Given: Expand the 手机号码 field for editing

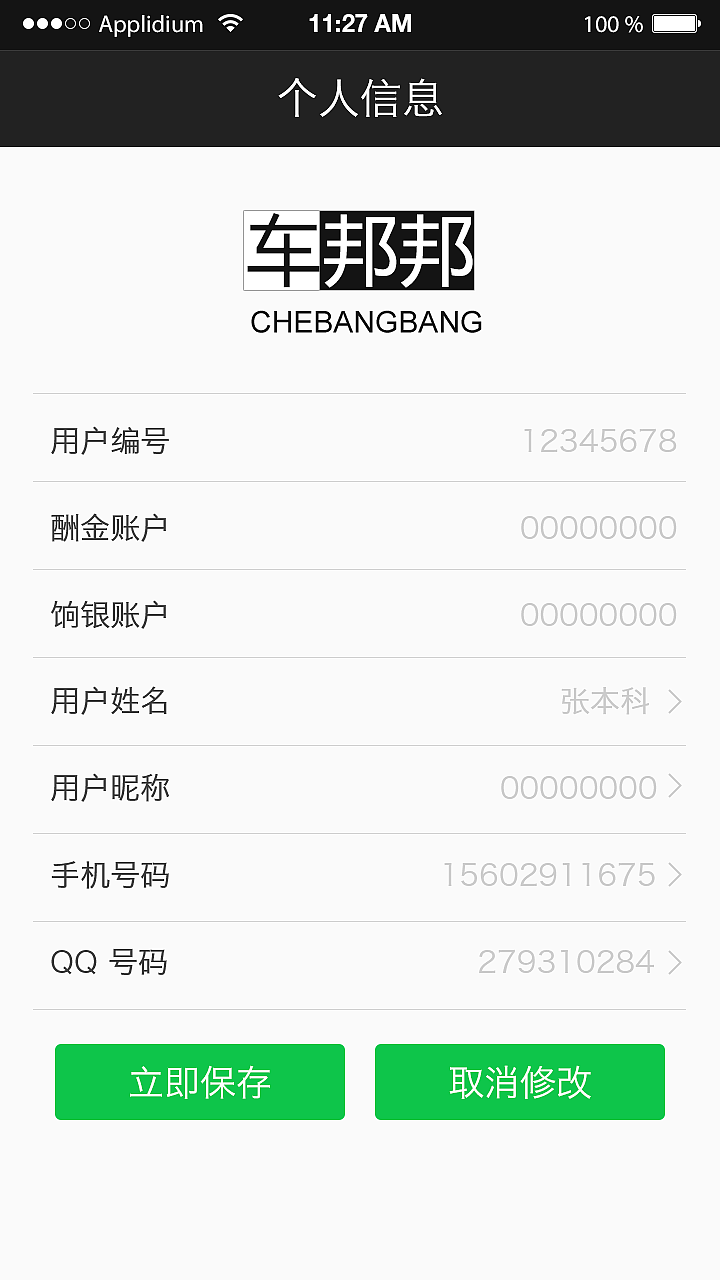Looking at the screenshot, I should tap(358, 875).
